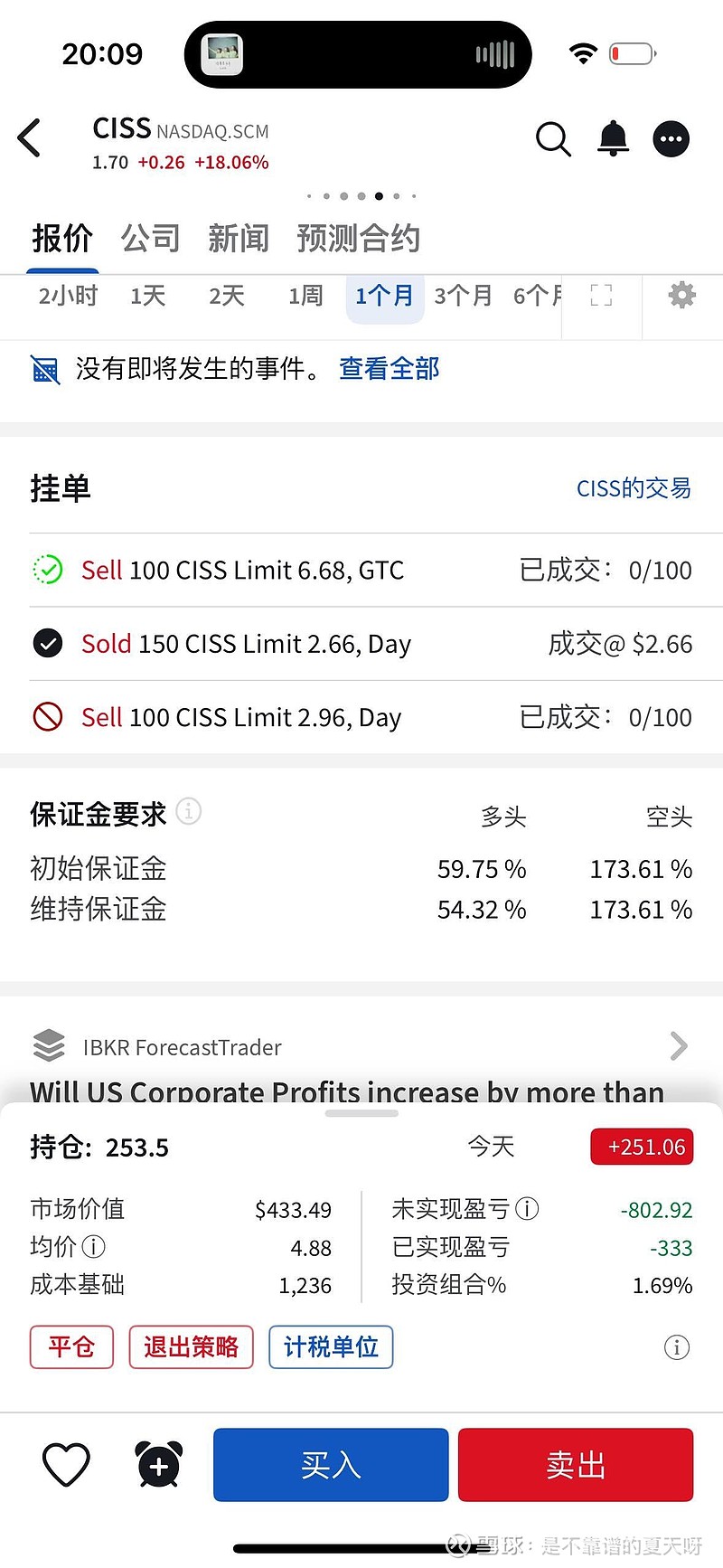Tap the page dots indicator above the tabs
This screenshot has height=1568, width=723.
[x=361, y=196]
